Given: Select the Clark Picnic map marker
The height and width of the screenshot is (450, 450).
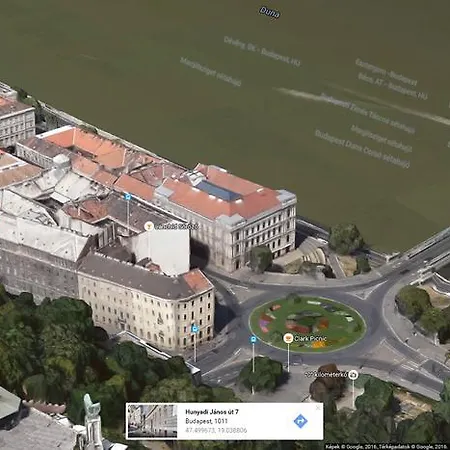Looking at the screenshot, I should [288, 339].
